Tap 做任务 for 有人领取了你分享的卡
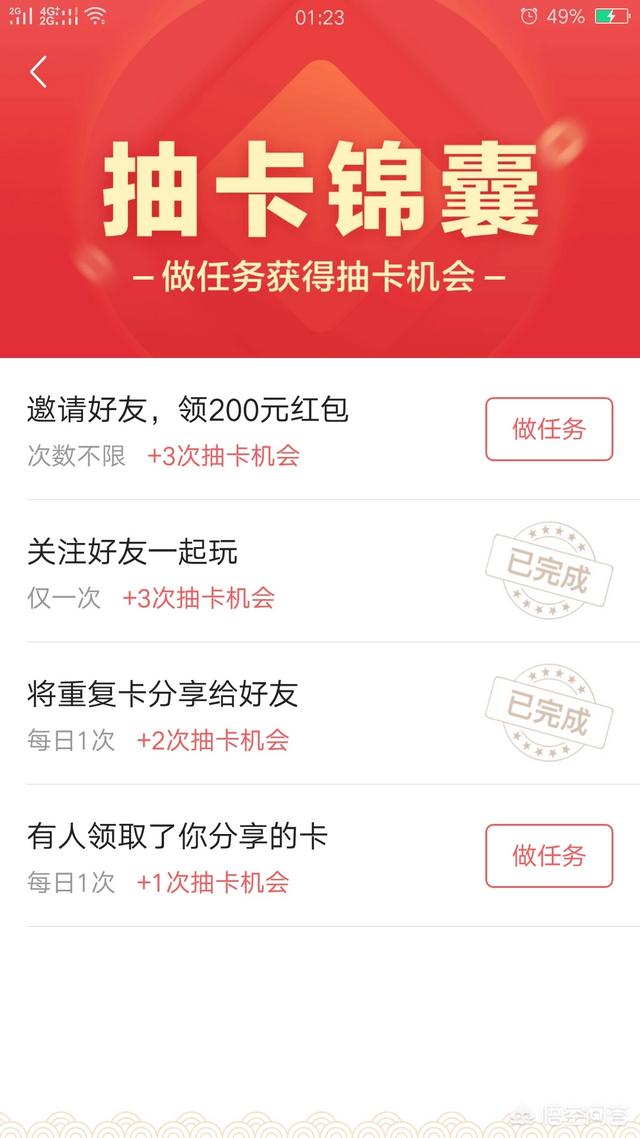The height and width of the screenshot is (1138, 640). 548,856
